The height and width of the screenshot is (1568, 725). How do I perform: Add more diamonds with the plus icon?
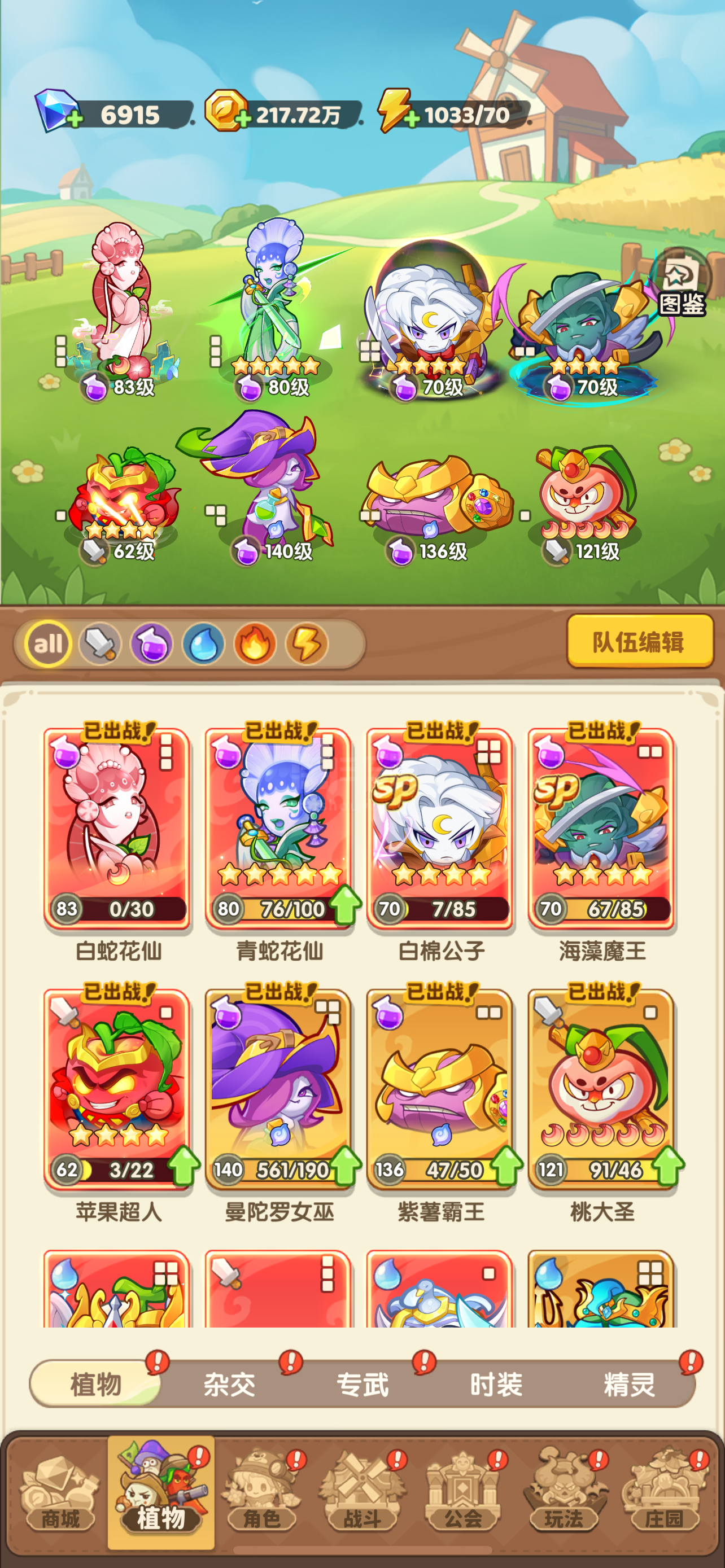pos(75,118)
